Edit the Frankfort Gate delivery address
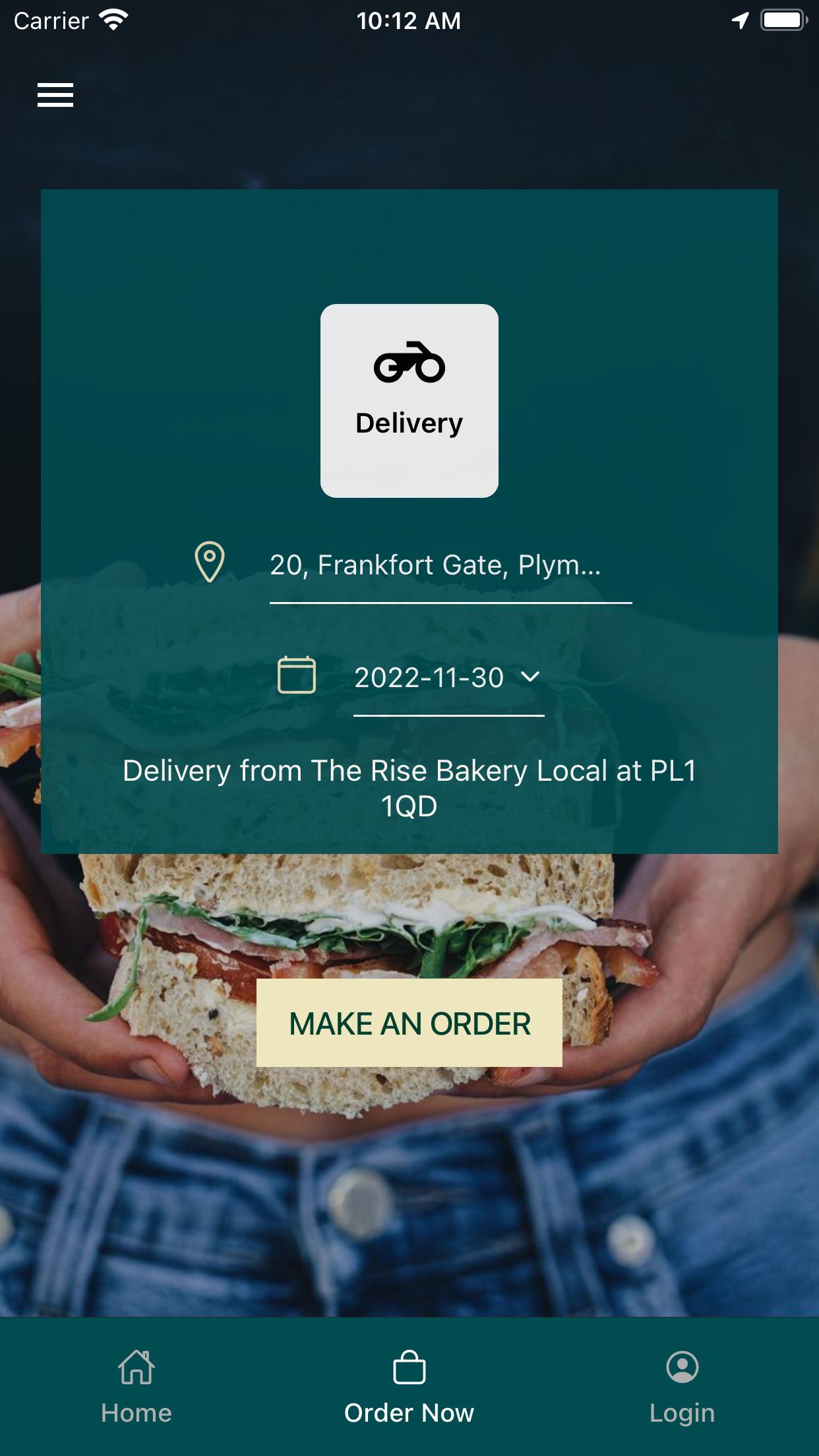This screenshot has width=819, height=1456. coord(450,566)
